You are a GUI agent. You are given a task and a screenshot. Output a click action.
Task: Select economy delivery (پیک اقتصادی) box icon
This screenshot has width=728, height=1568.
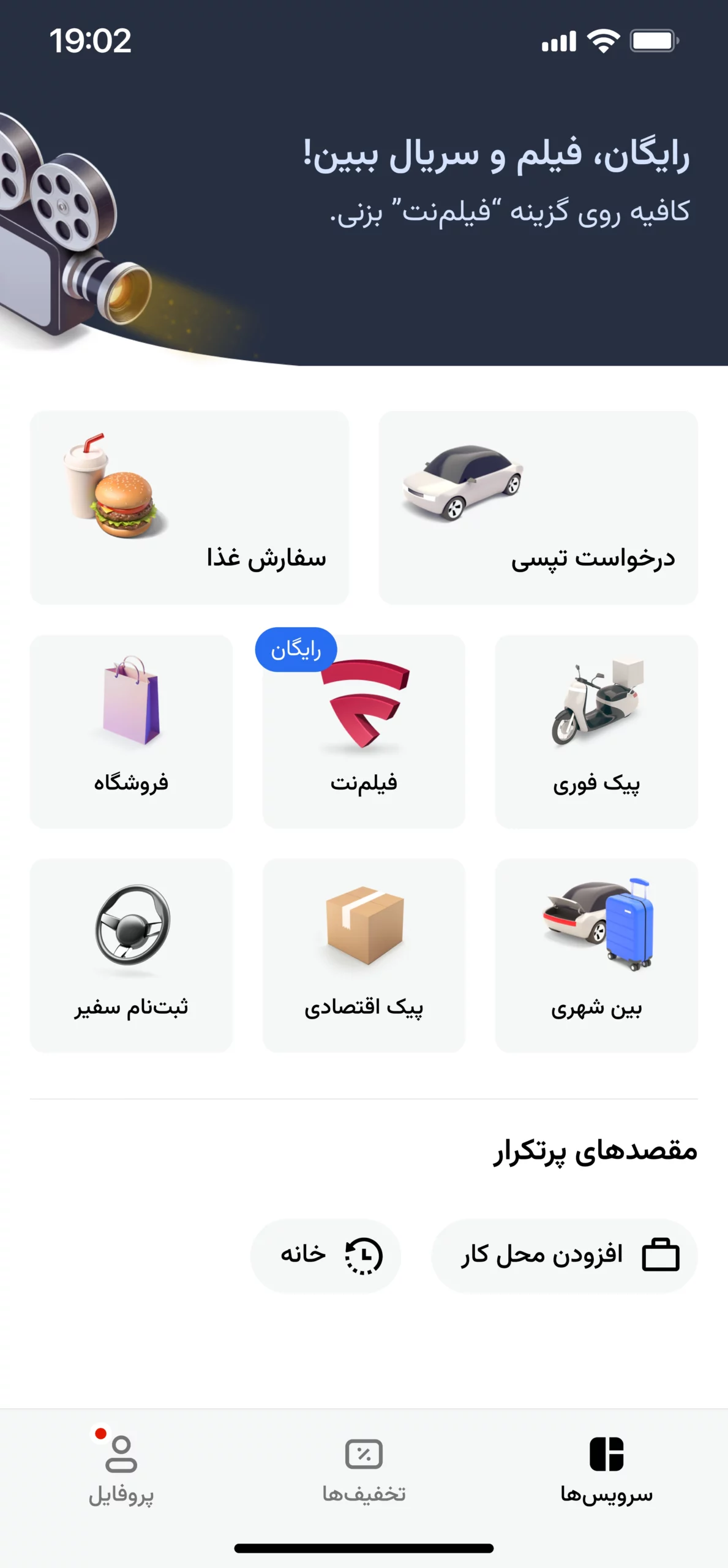click(364, 925)
